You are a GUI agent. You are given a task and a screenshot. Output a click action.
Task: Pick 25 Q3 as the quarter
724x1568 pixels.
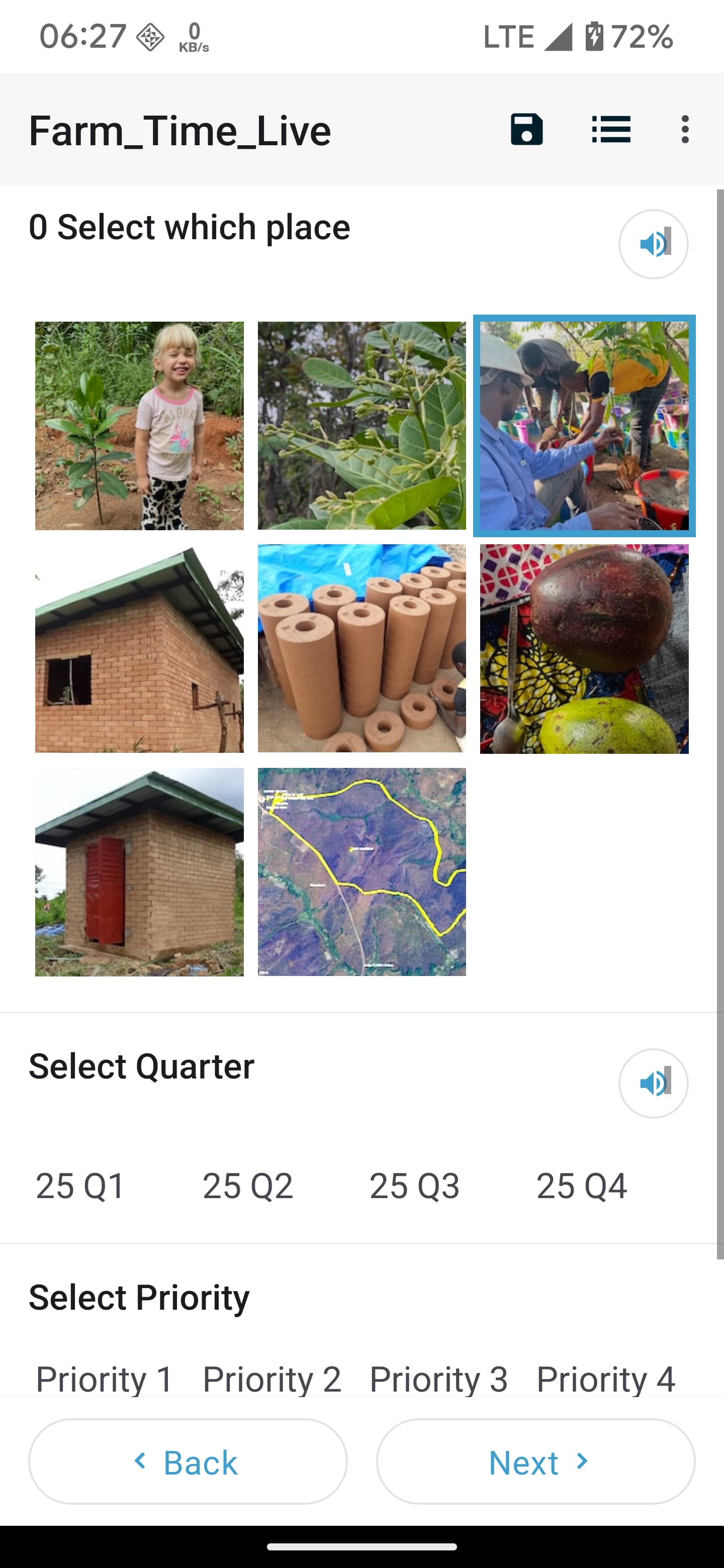point(414,1186)
